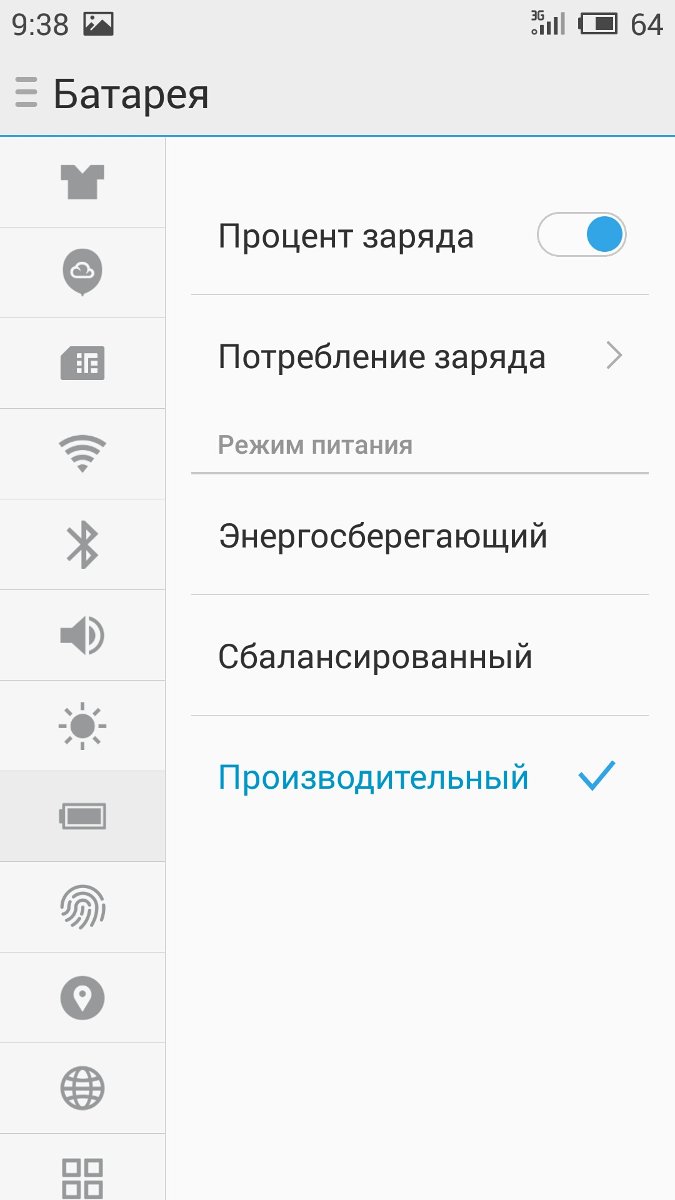Viewport: 675px width, 1200px height.
Task: Open fingerprint settings in sidebar
Action: 82,908
